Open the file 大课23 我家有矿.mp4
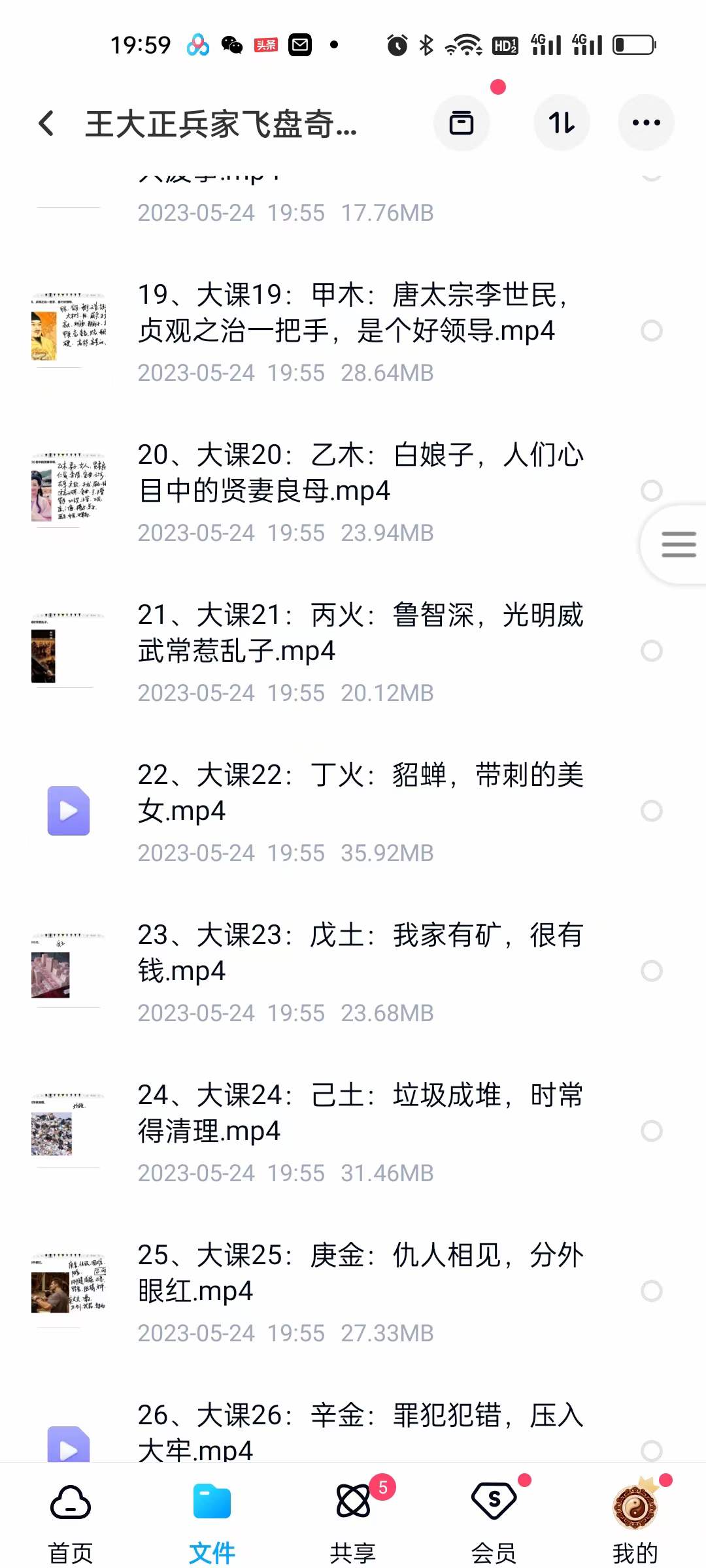The image size is (706, 1568). point(360,954)
